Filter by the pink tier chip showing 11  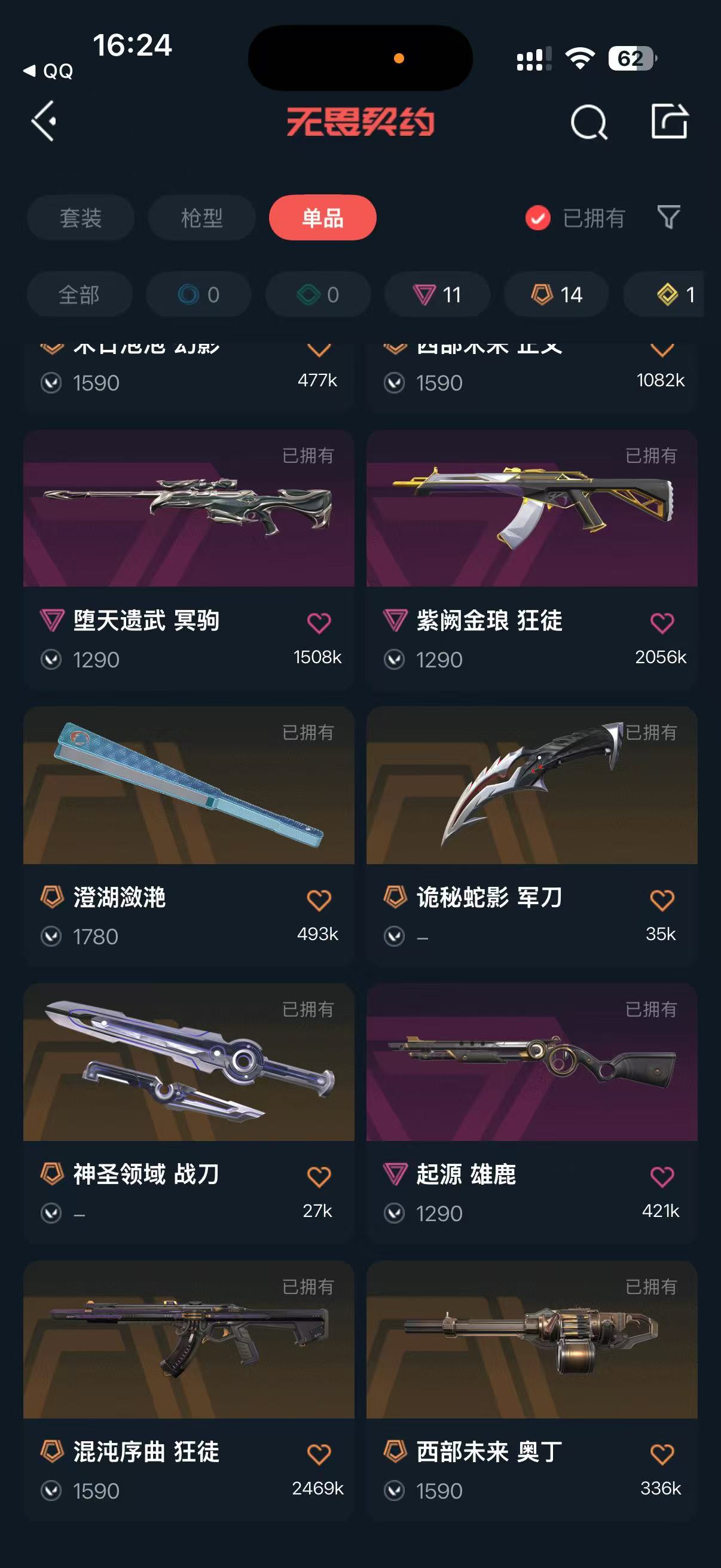pyautogui.click(x=437, y=295)
